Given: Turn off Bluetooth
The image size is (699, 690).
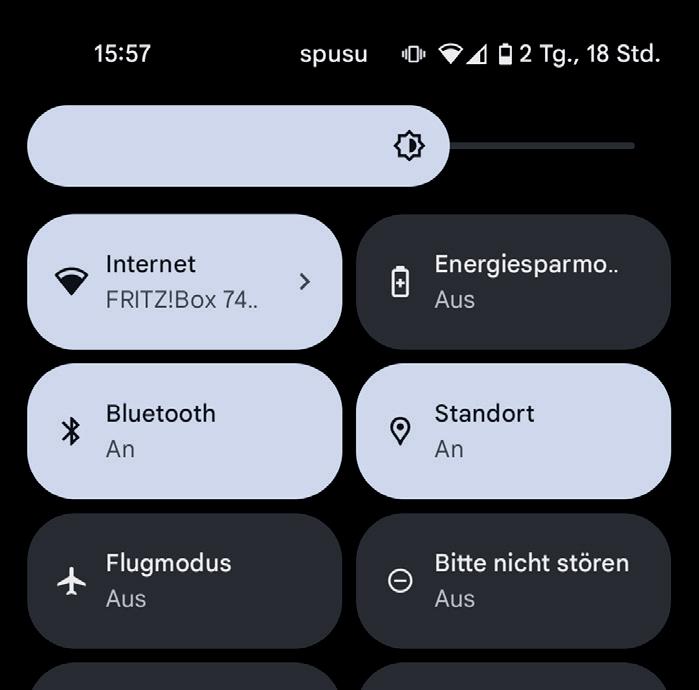Looking at the screenshot, I should point(184,431).
